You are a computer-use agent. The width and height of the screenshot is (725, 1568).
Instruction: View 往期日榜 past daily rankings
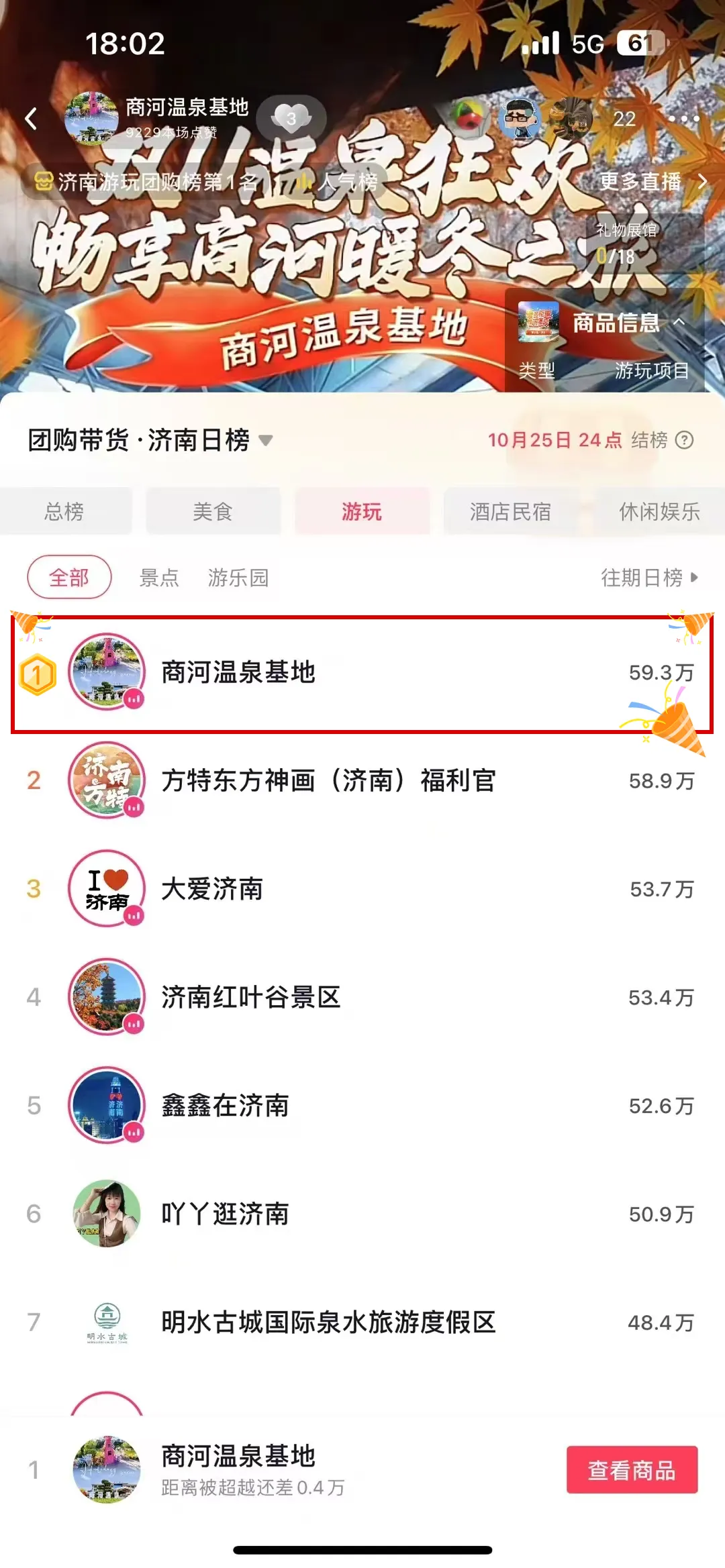649,578
